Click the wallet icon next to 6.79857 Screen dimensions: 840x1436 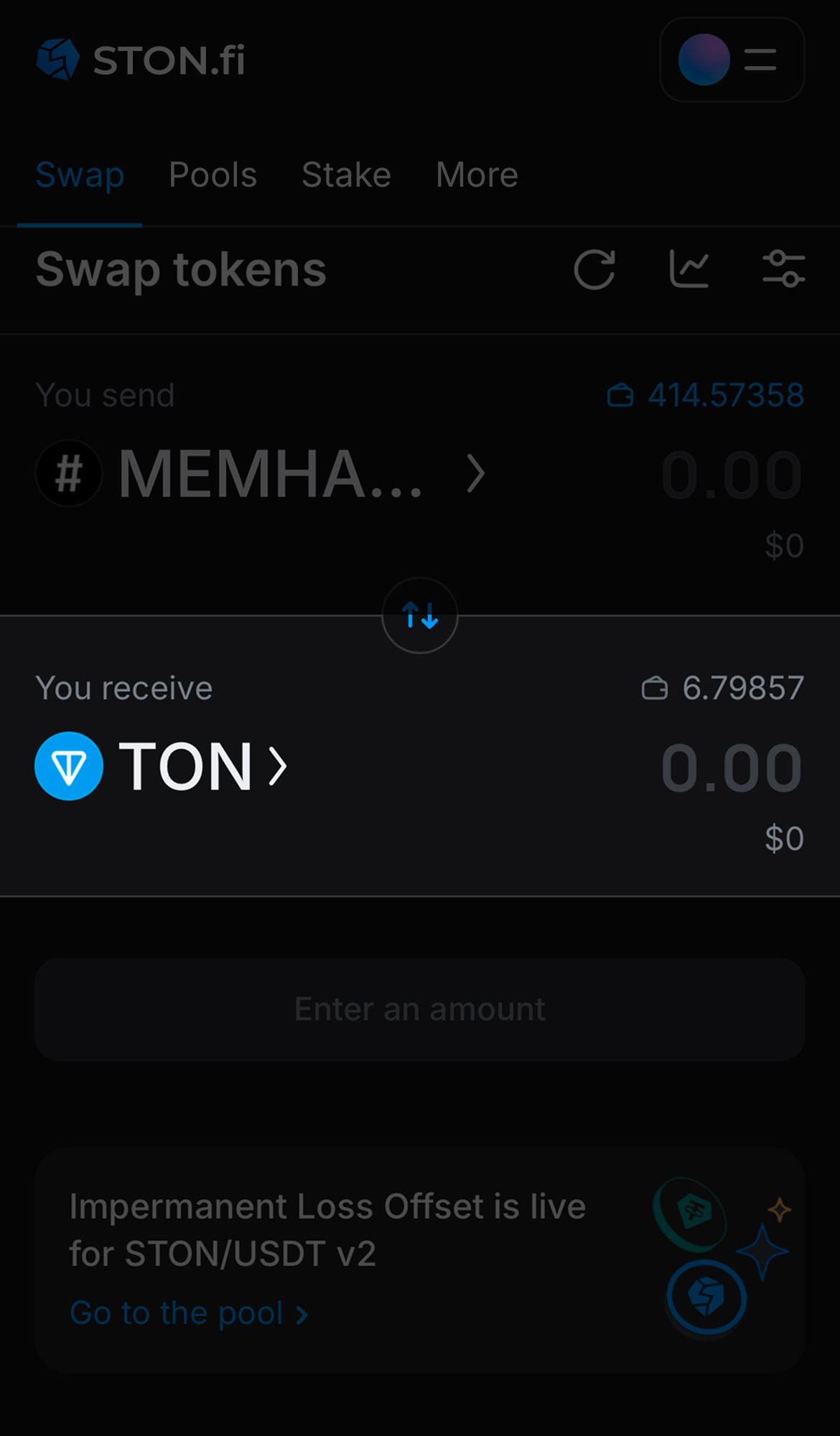point(654,687)
